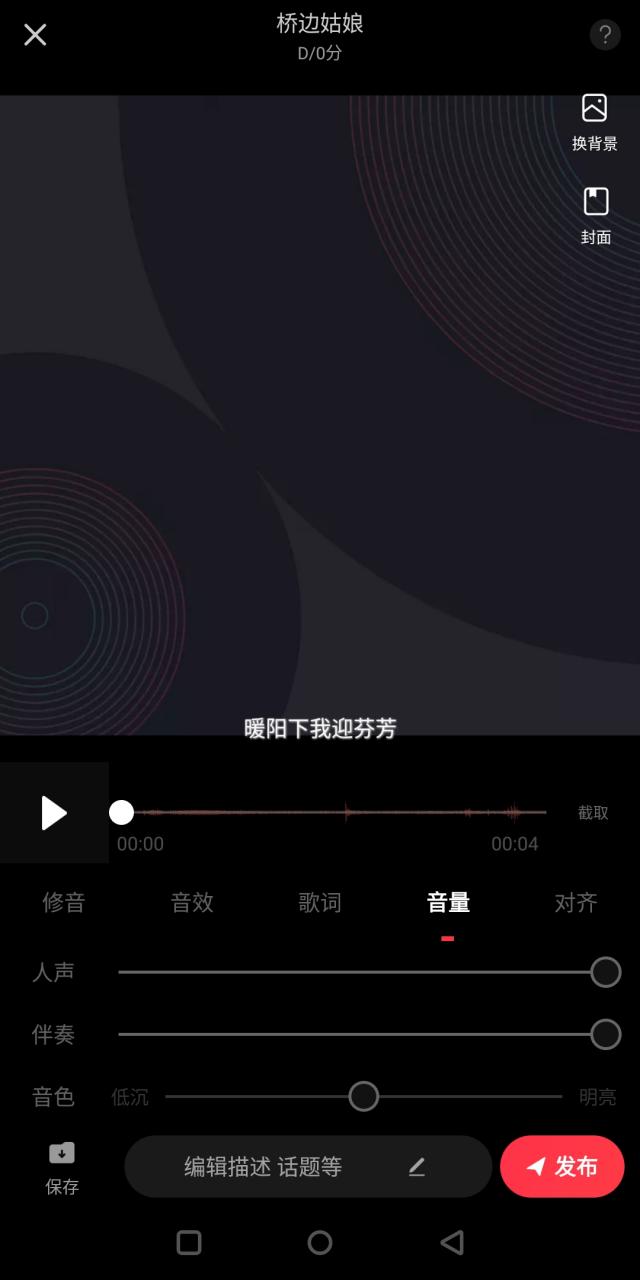Viewport: 640px width, 1280px height.
Task: Save the recording with 保存
Action: (62, 1167)
